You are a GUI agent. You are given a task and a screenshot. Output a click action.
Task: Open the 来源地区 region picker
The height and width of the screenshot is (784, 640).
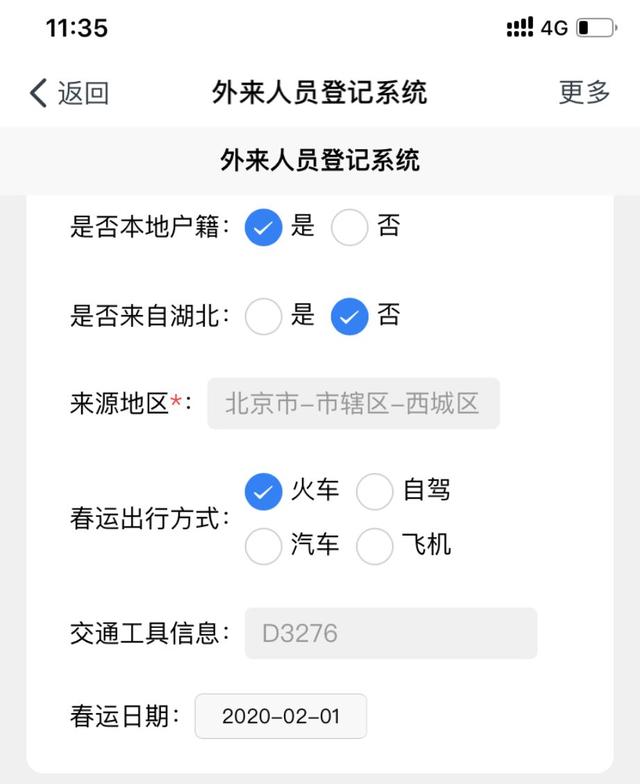point(353,404)
